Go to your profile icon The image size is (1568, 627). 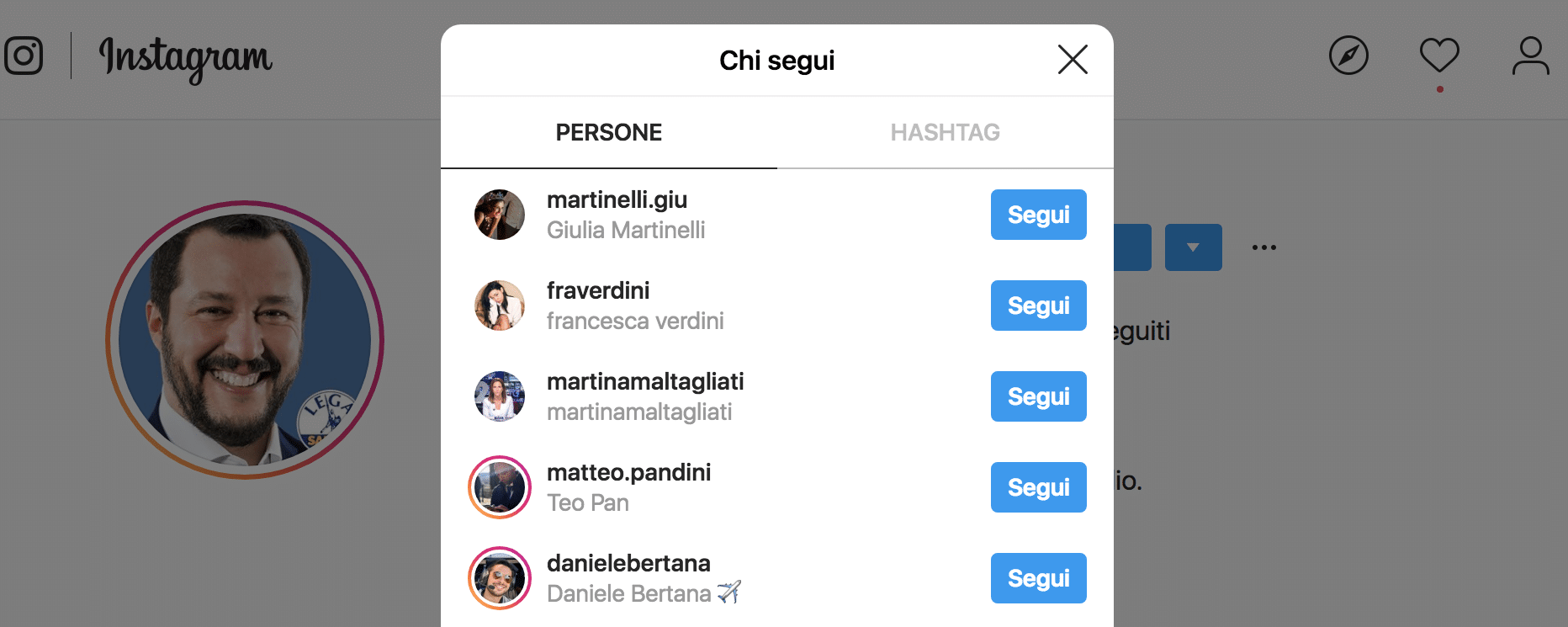coord(1530,56)
